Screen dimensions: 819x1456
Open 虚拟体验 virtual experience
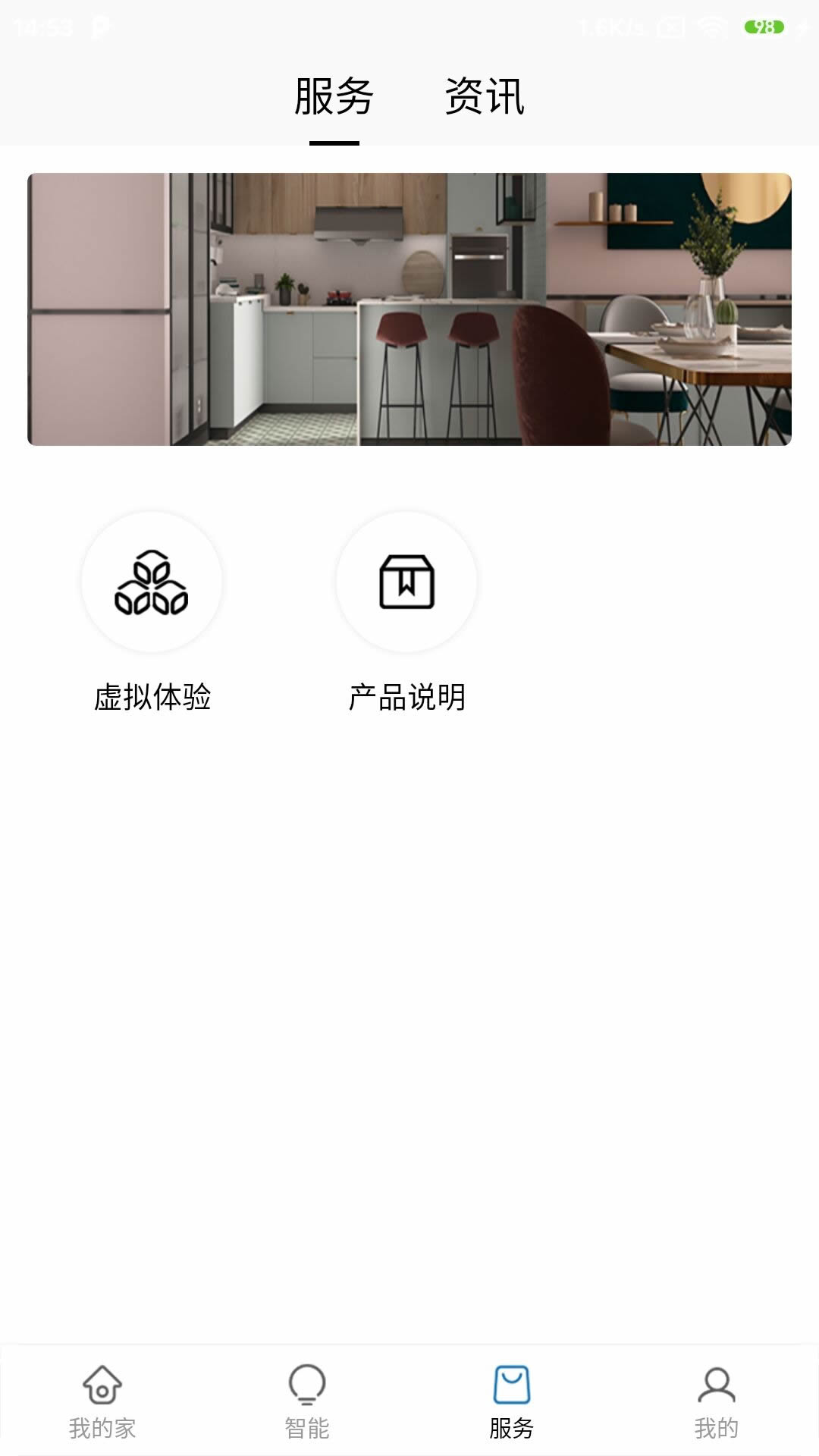click(x=152, y=582)
